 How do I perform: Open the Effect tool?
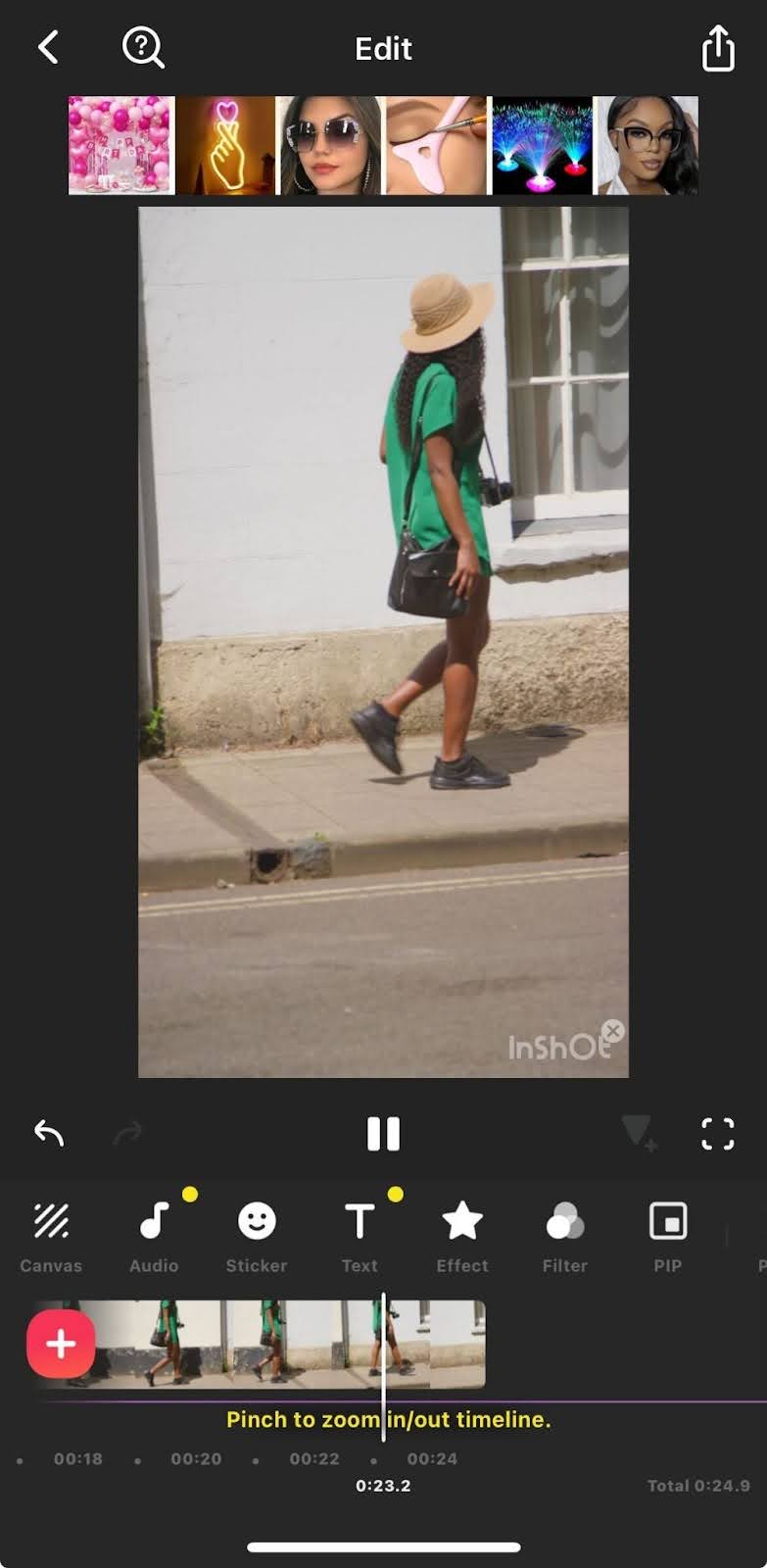(462, 1236)
